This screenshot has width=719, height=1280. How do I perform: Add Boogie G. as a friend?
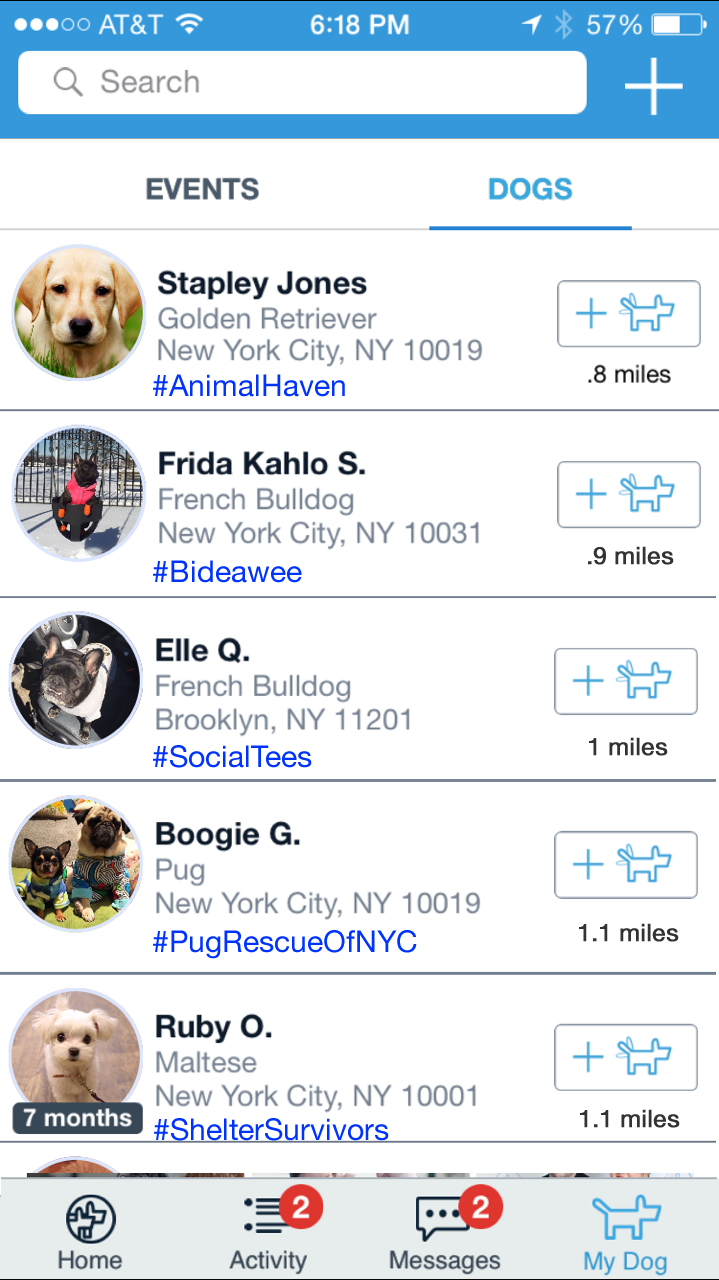[626, 864]
